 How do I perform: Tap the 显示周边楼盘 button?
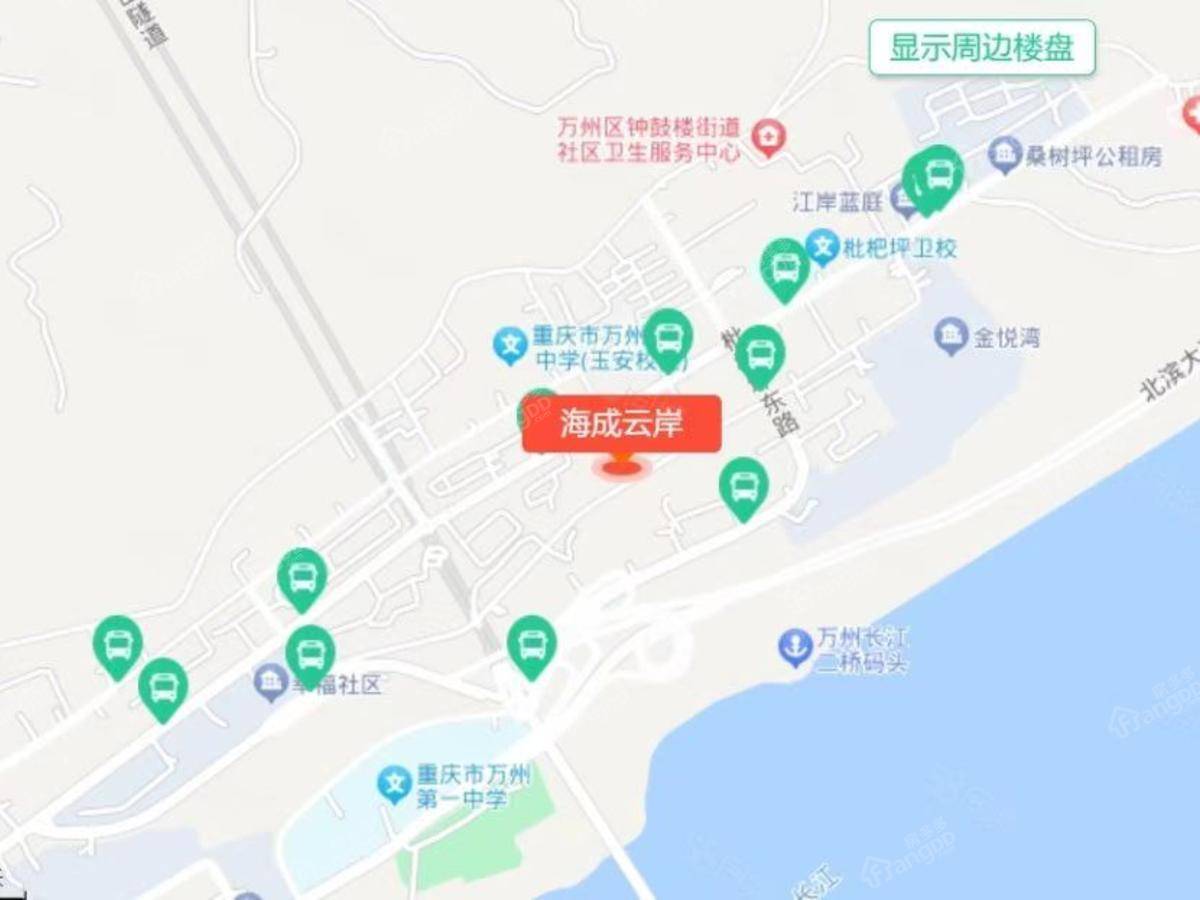pos(981,48)
